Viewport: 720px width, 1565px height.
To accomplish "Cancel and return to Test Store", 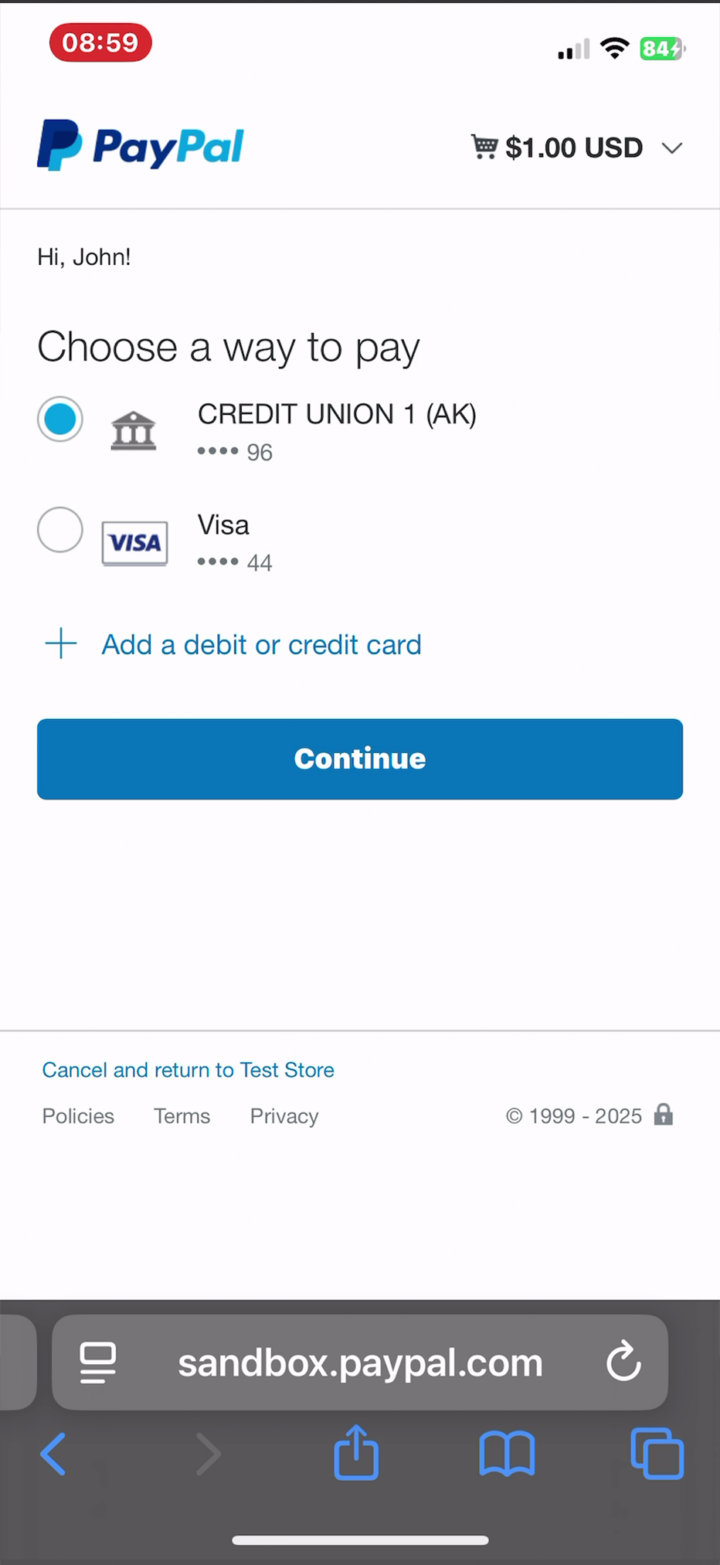I will tap(188, 1070).
